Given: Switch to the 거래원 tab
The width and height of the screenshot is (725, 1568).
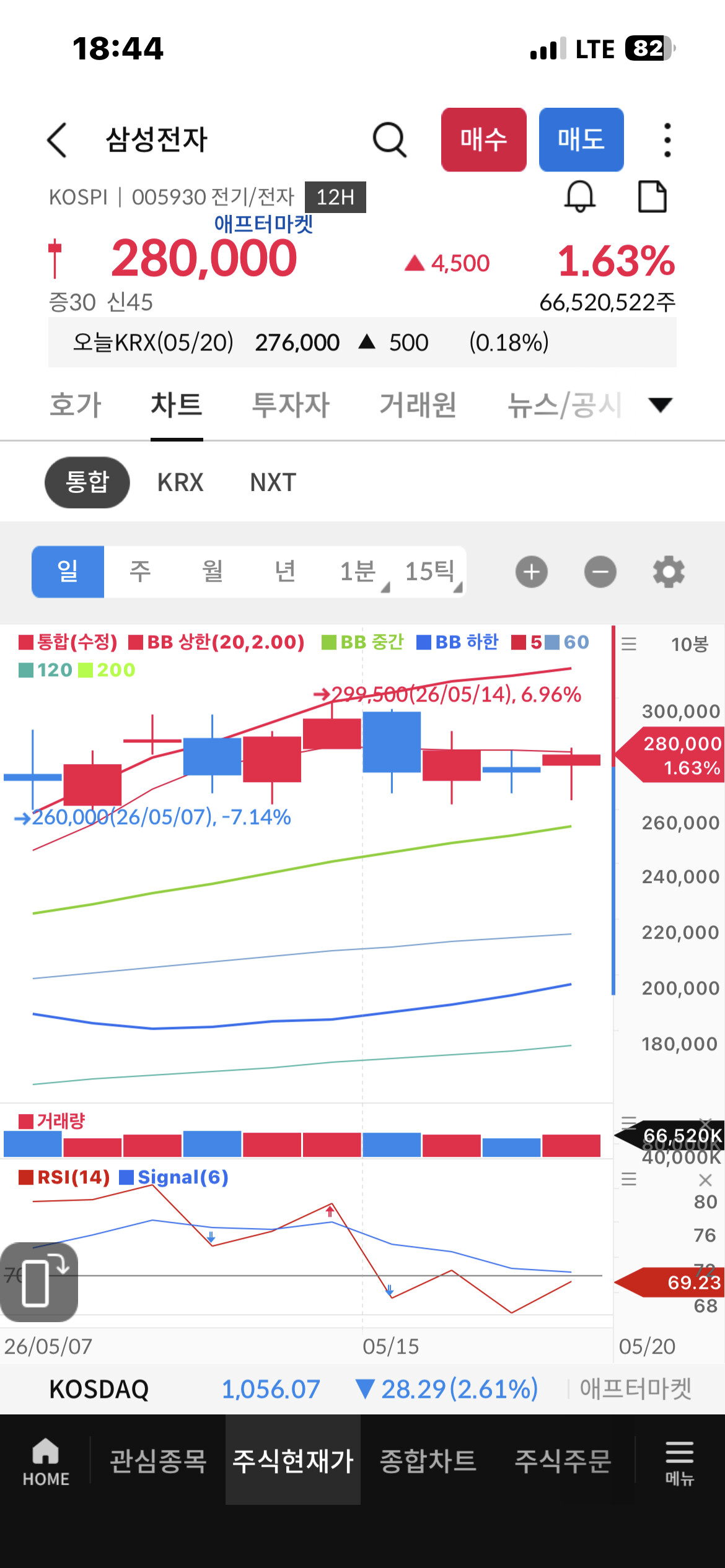Looking at the screenshot, I should (418, 405).
